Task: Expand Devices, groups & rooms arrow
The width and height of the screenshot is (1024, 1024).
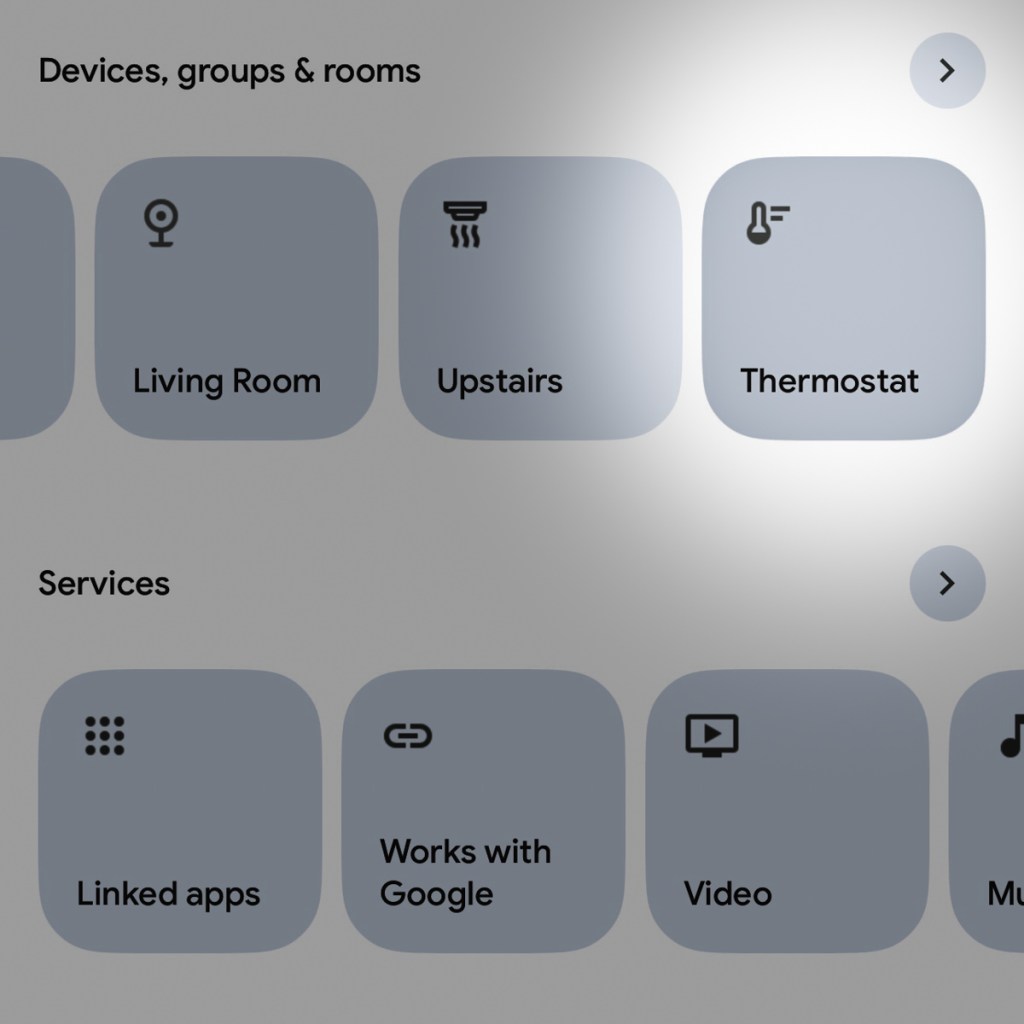Action: (x=947, y=71)
